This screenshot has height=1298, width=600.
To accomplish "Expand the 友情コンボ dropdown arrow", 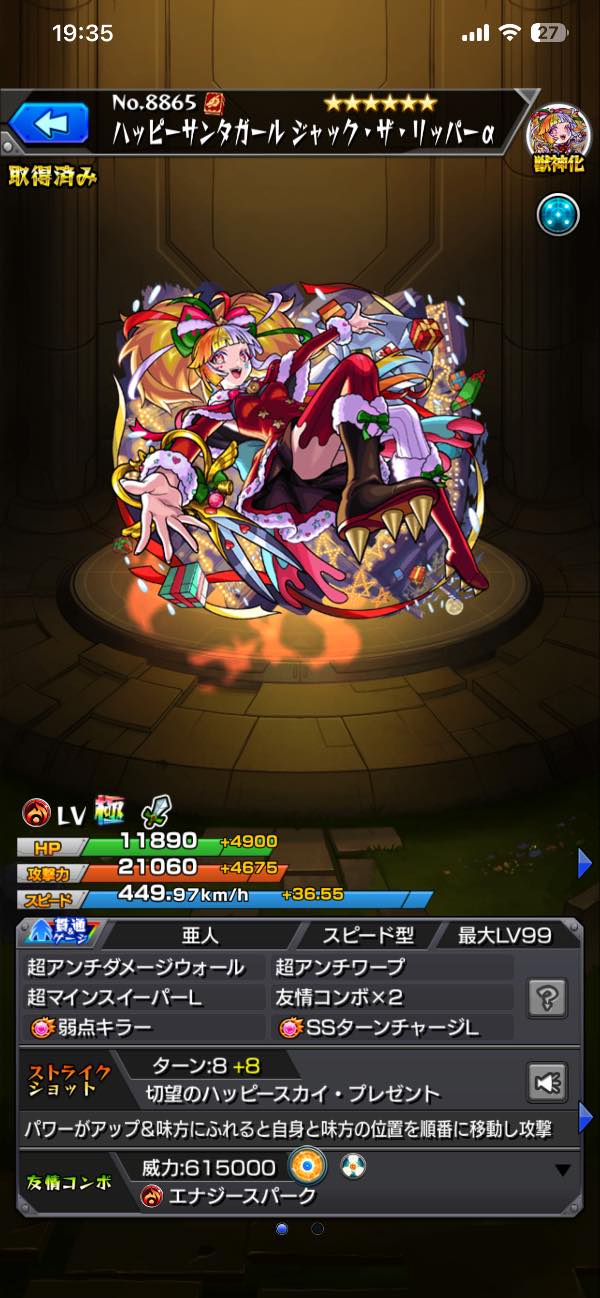I will [563, 1170].
